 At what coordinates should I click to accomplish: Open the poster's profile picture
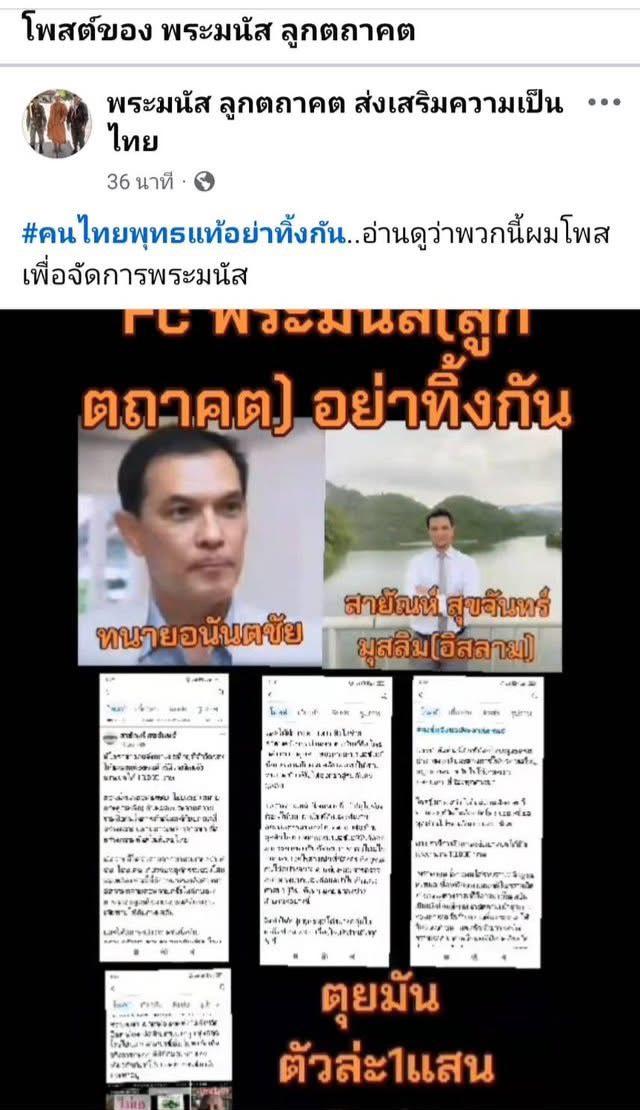click(x=56, y=122)
